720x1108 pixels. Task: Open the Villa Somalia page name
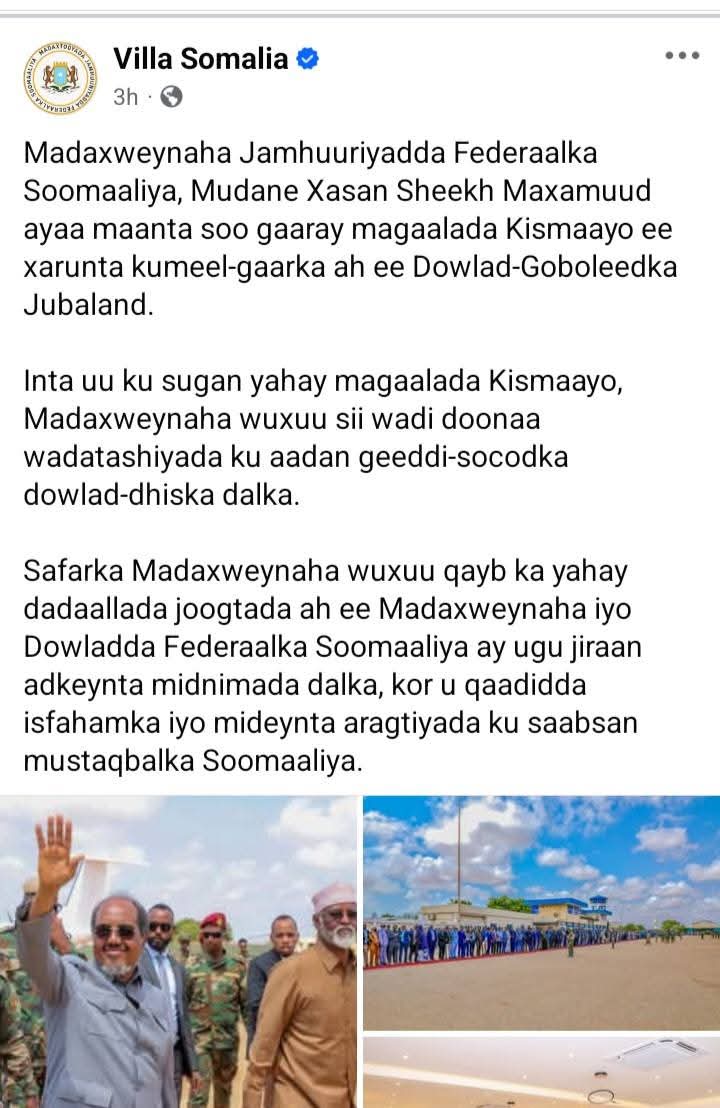pyautogui.click(x=200, y=59)
